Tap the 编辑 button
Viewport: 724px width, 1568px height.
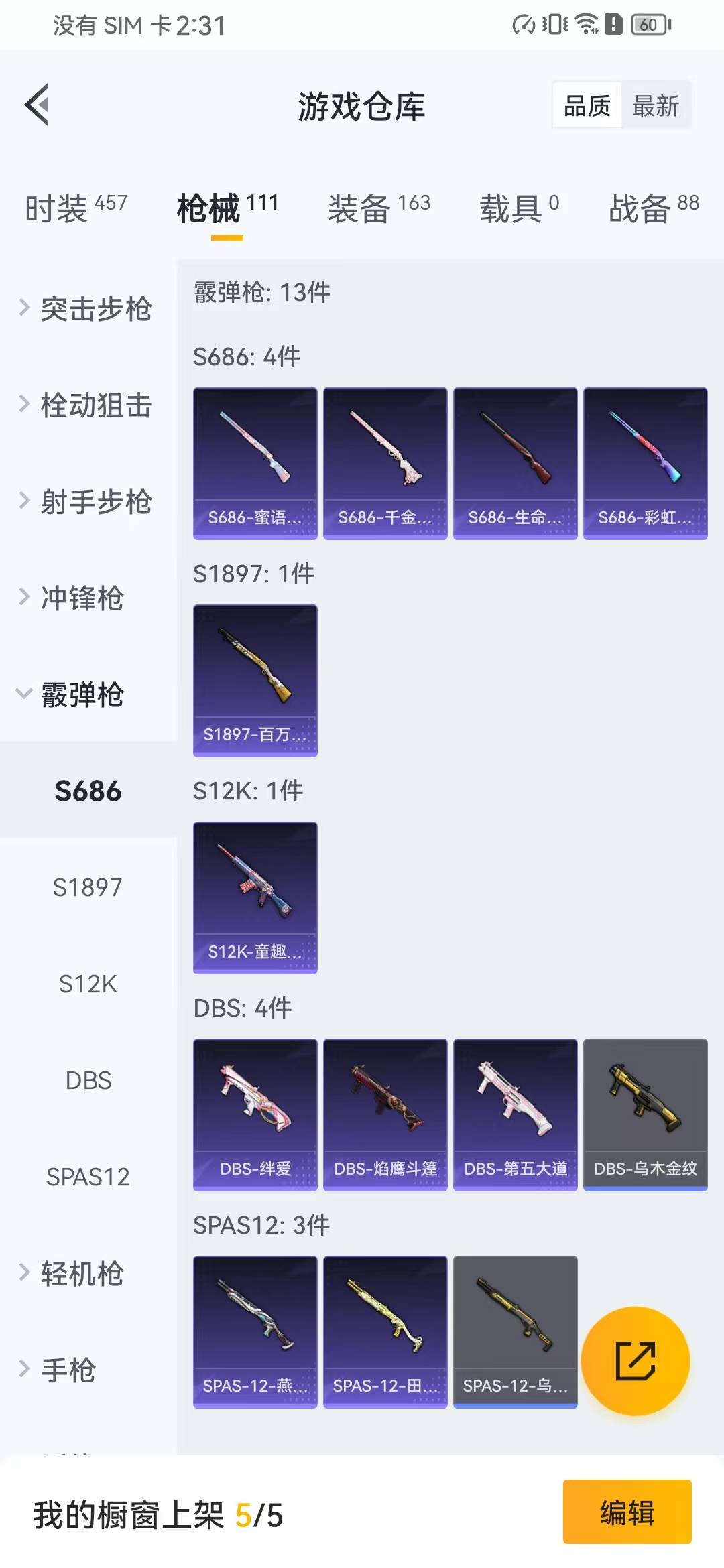coord(627,1512)
